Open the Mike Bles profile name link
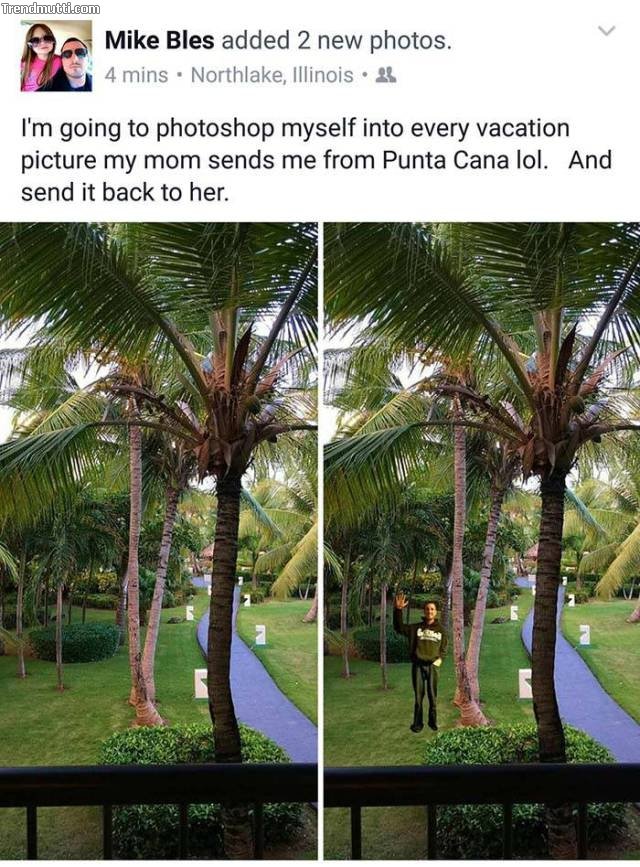 159,41
